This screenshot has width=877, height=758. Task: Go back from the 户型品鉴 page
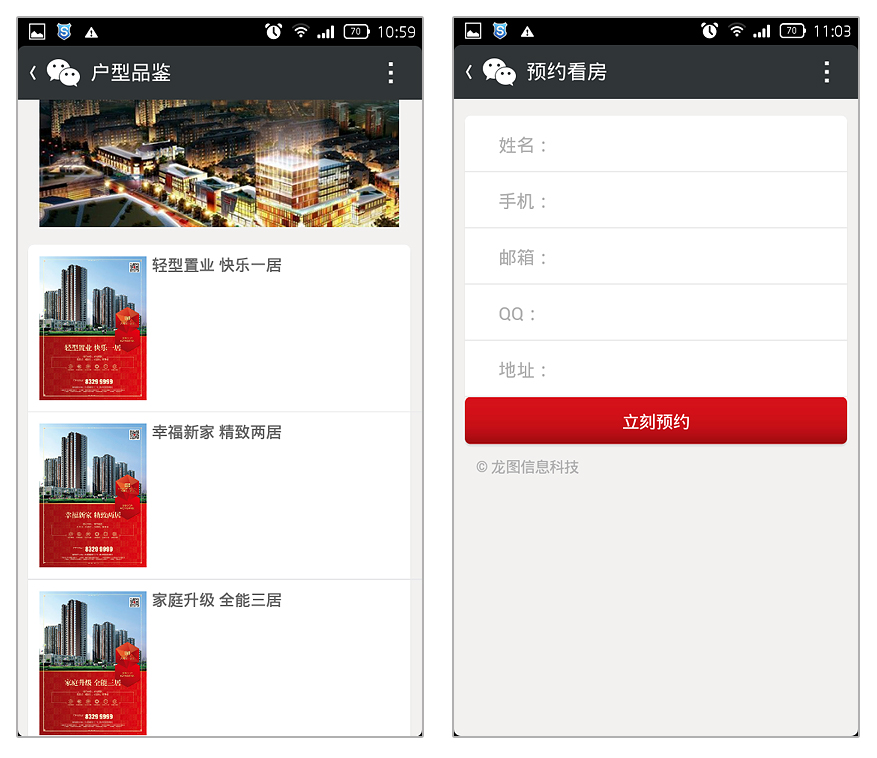tap(33, 72)
